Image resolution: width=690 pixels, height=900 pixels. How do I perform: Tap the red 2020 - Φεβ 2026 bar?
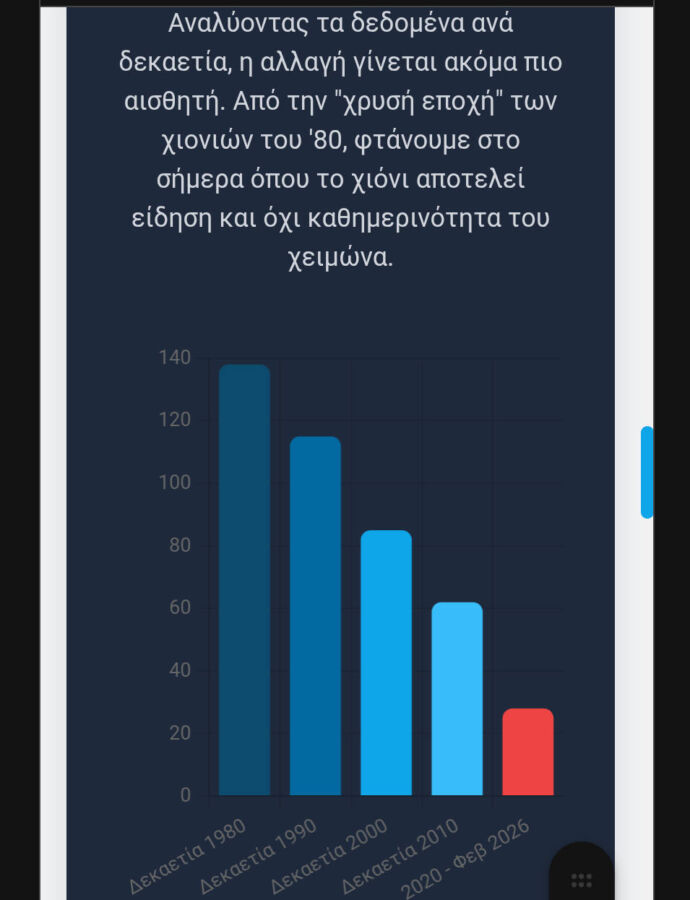(527, 752)
